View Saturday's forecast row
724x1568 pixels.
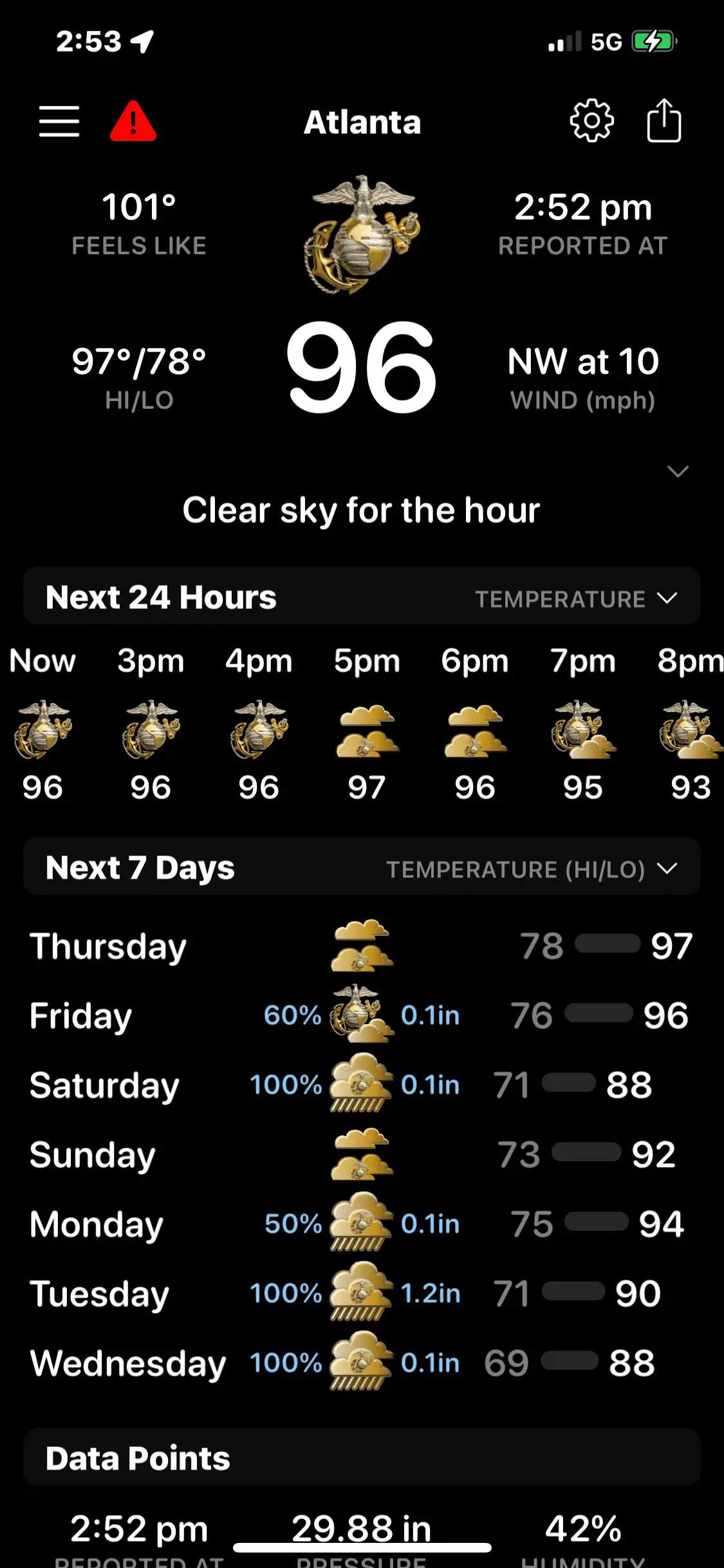[362, 1085]
